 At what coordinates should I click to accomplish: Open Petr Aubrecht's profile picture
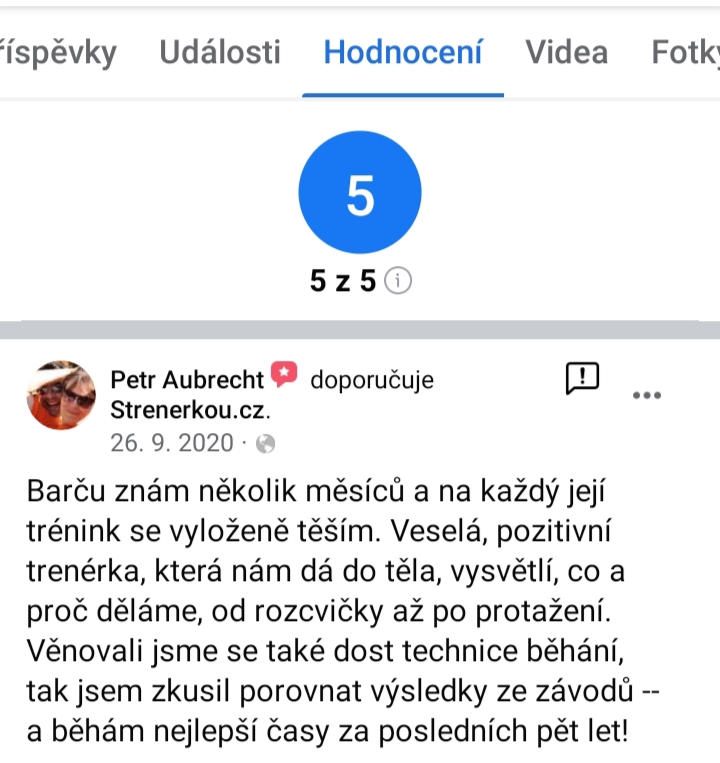tap(60, 396)
